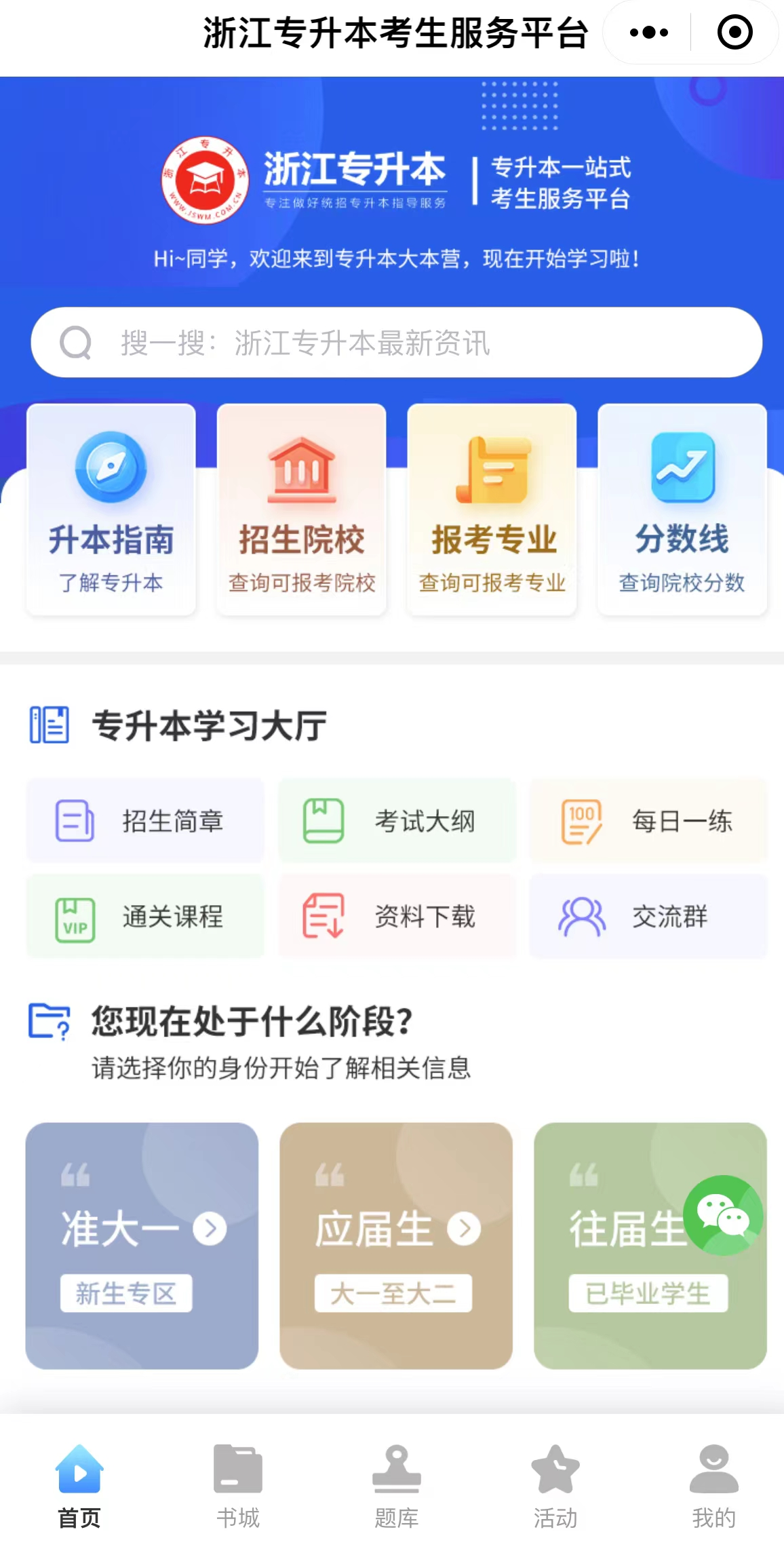Switch to the 书城 tab

tap(238, 1486)
